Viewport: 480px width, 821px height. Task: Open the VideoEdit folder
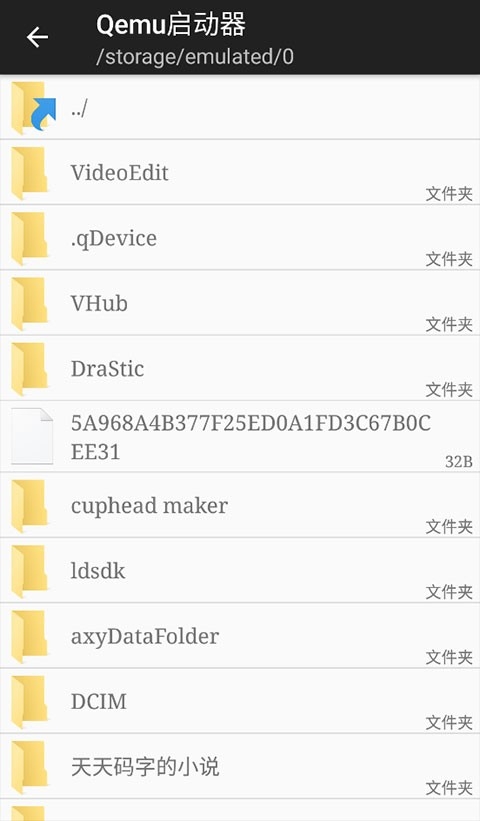(240, 172)
